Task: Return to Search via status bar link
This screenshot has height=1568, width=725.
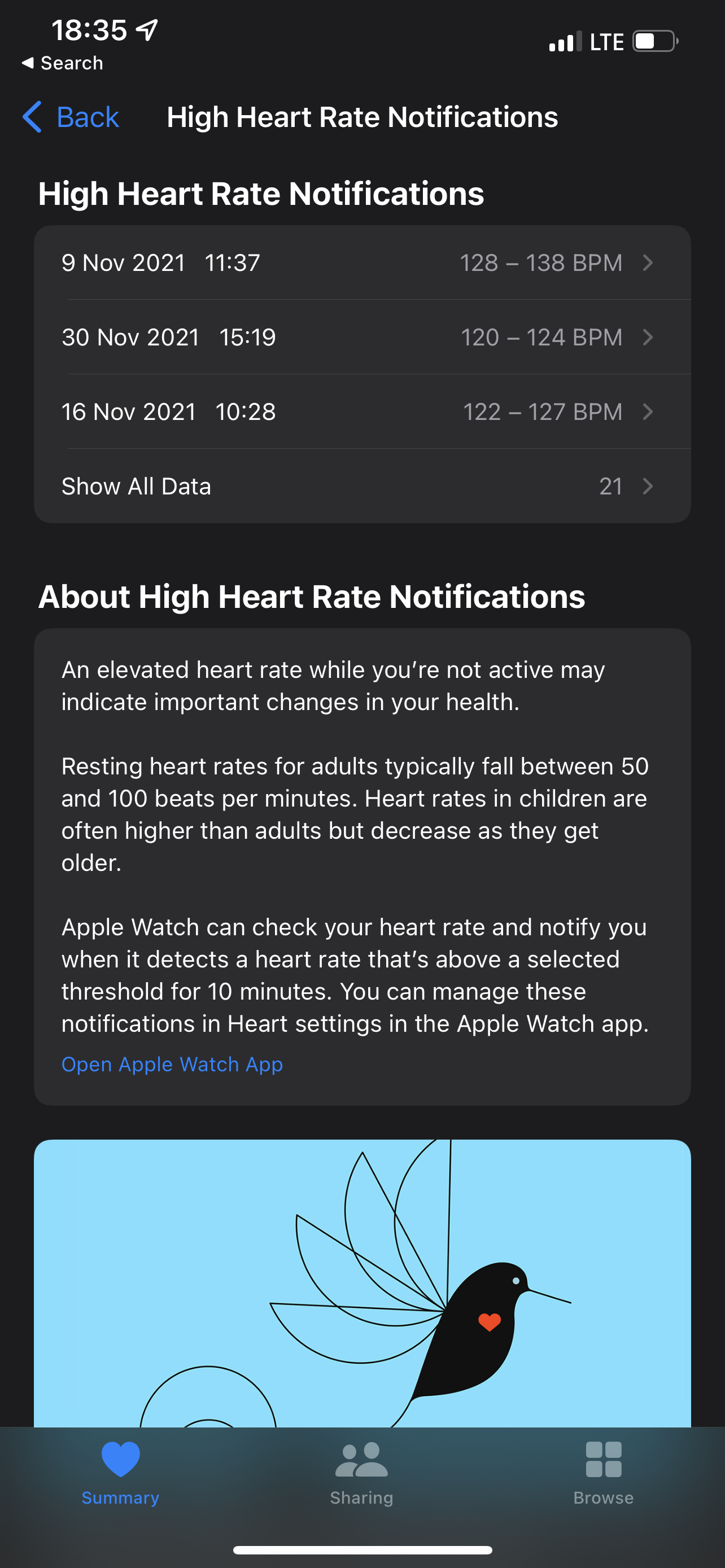Action: [x=62, y=63]
